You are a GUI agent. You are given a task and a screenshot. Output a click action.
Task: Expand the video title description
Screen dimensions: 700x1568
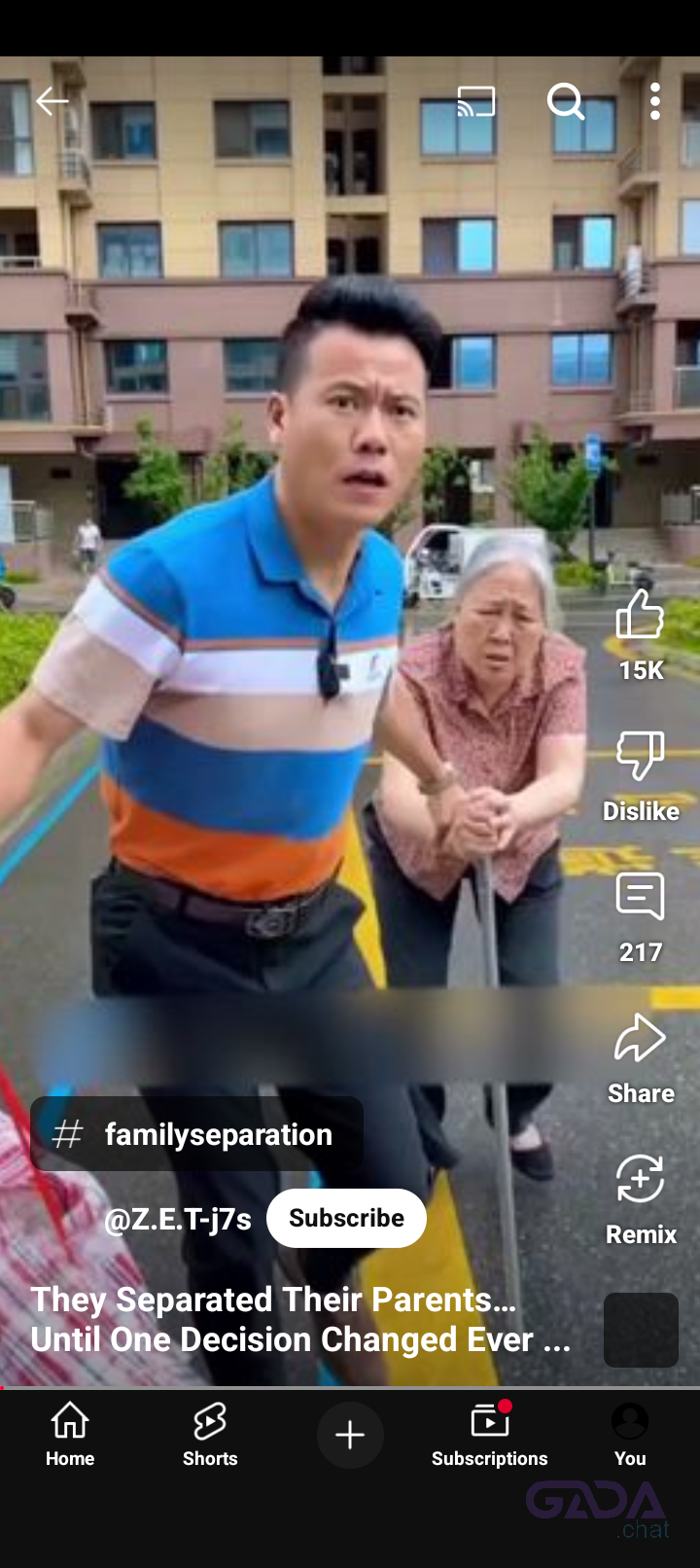coord(299,1320)
